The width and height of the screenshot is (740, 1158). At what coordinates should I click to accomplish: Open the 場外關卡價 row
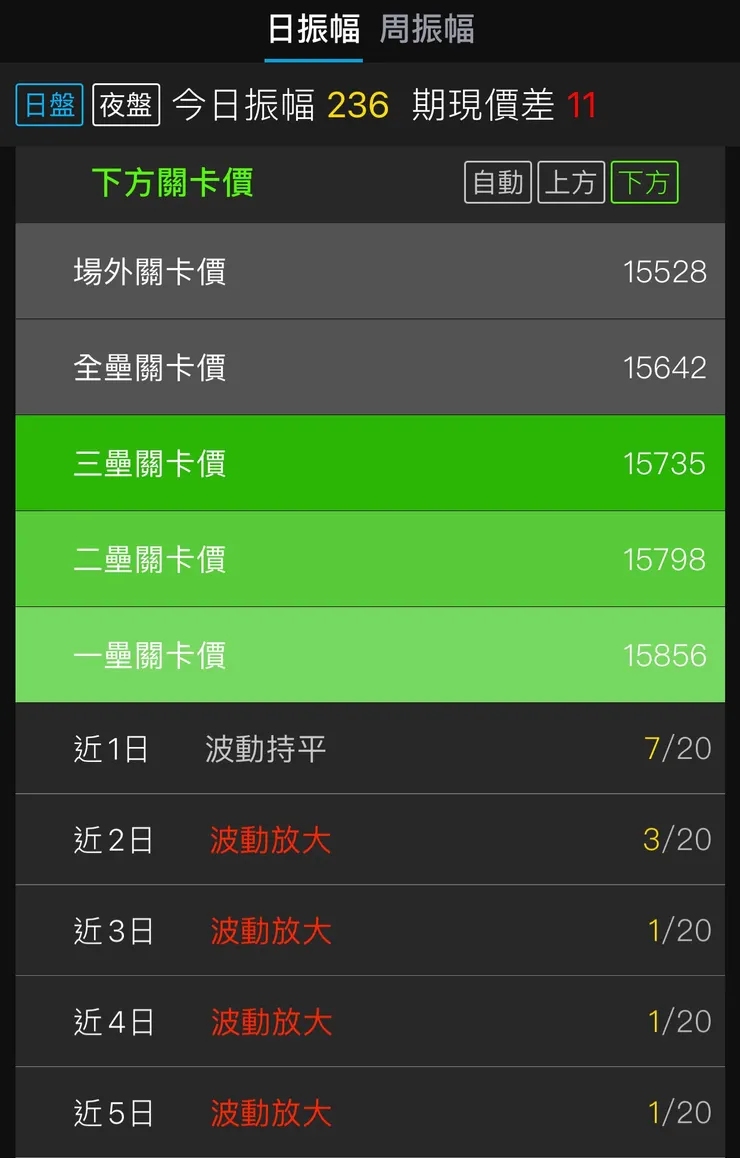tap(370, 272)
